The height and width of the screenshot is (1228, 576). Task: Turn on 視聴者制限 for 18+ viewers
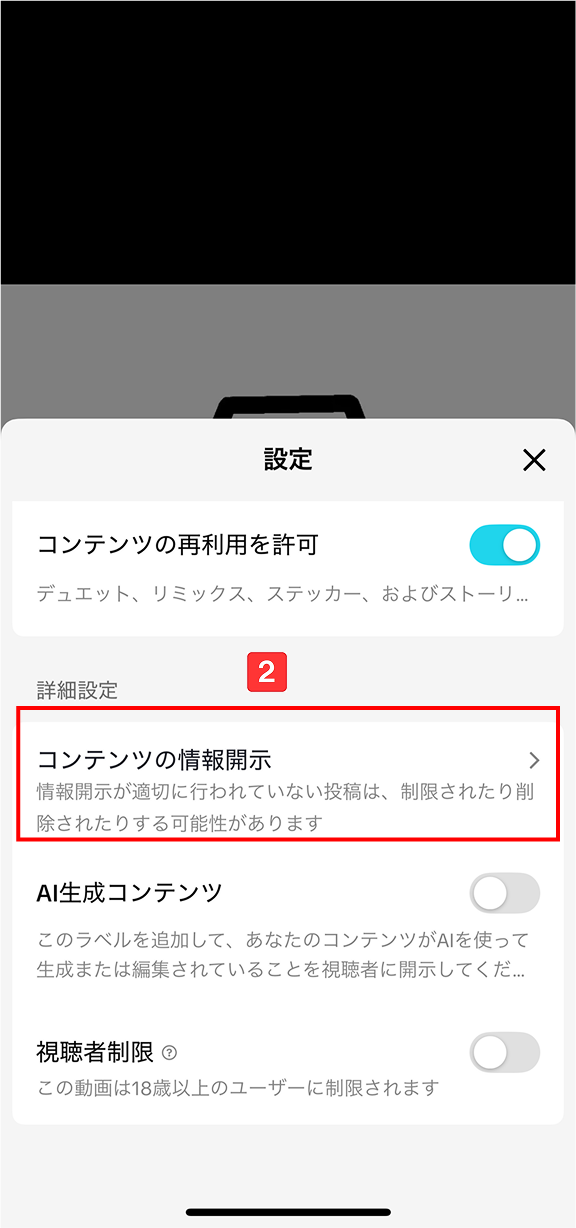504,1053
